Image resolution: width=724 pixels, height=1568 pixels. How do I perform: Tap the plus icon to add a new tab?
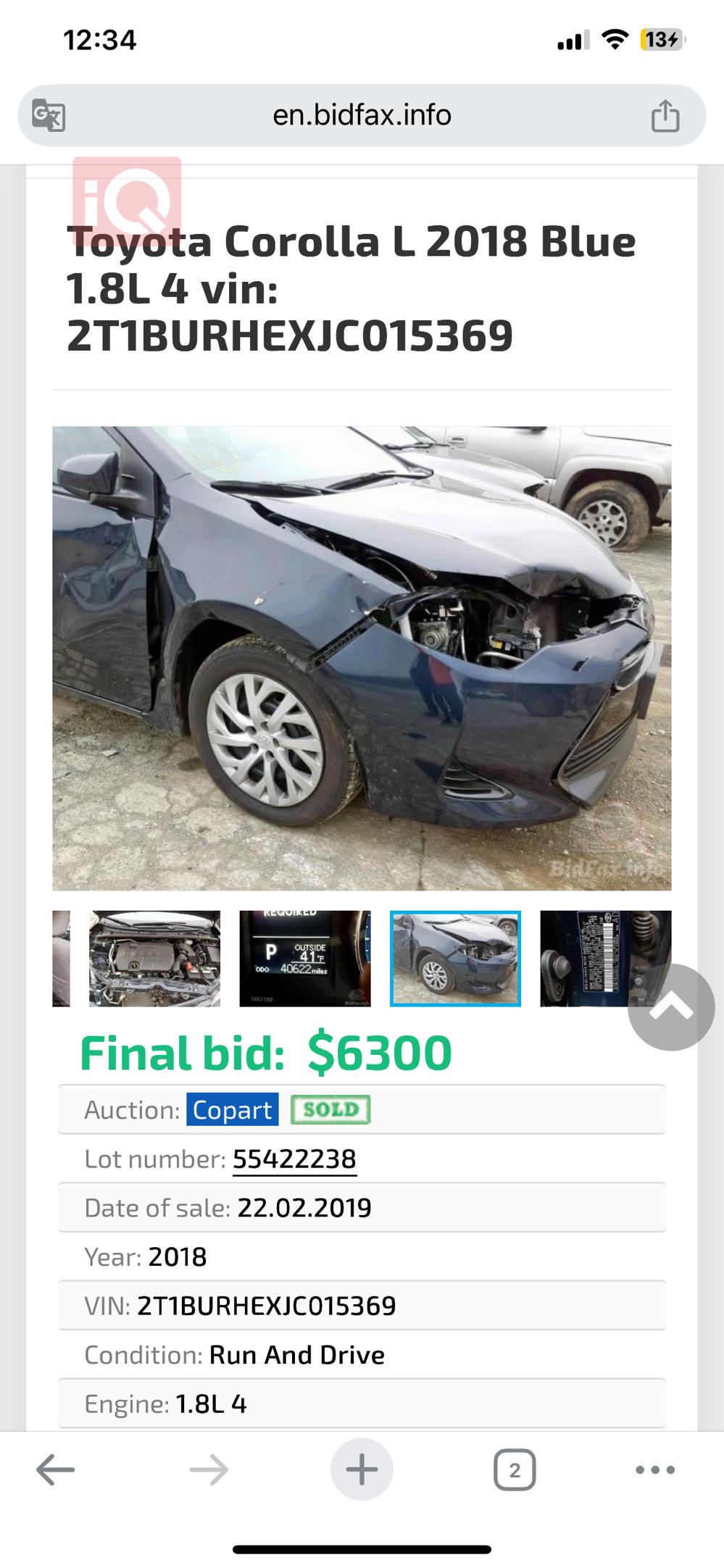click(x=362, y=1469)
